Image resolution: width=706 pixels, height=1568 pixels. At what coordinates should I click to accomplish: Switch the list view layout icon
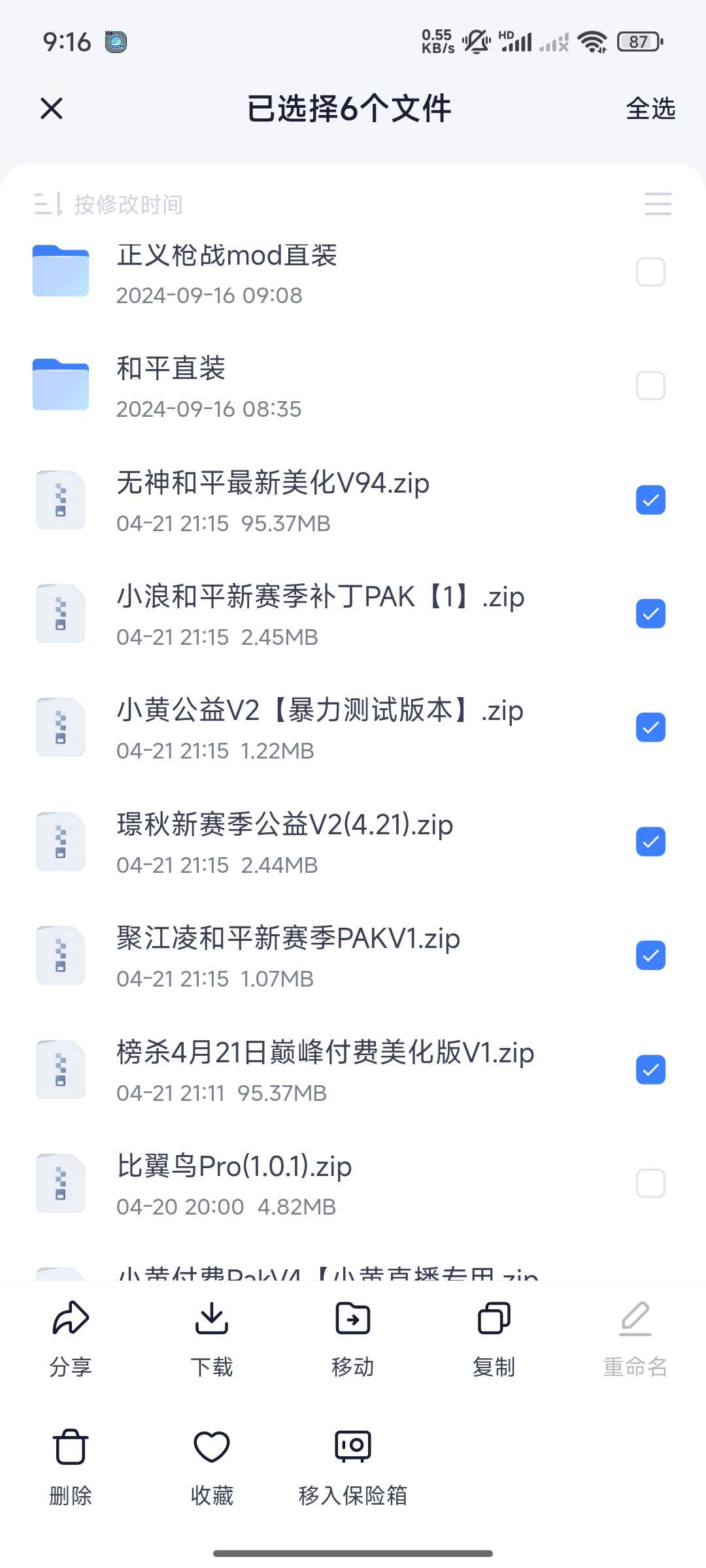point(658,204)
